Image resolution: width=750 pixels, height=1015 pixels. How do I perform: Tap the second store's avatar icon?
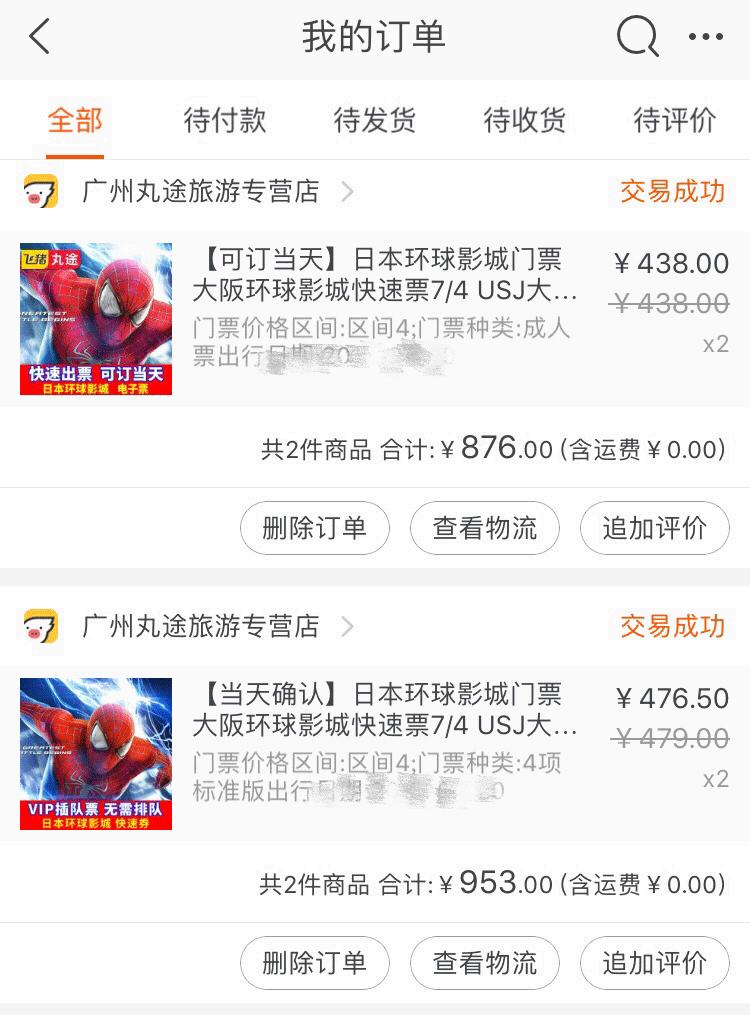(39, 625)
